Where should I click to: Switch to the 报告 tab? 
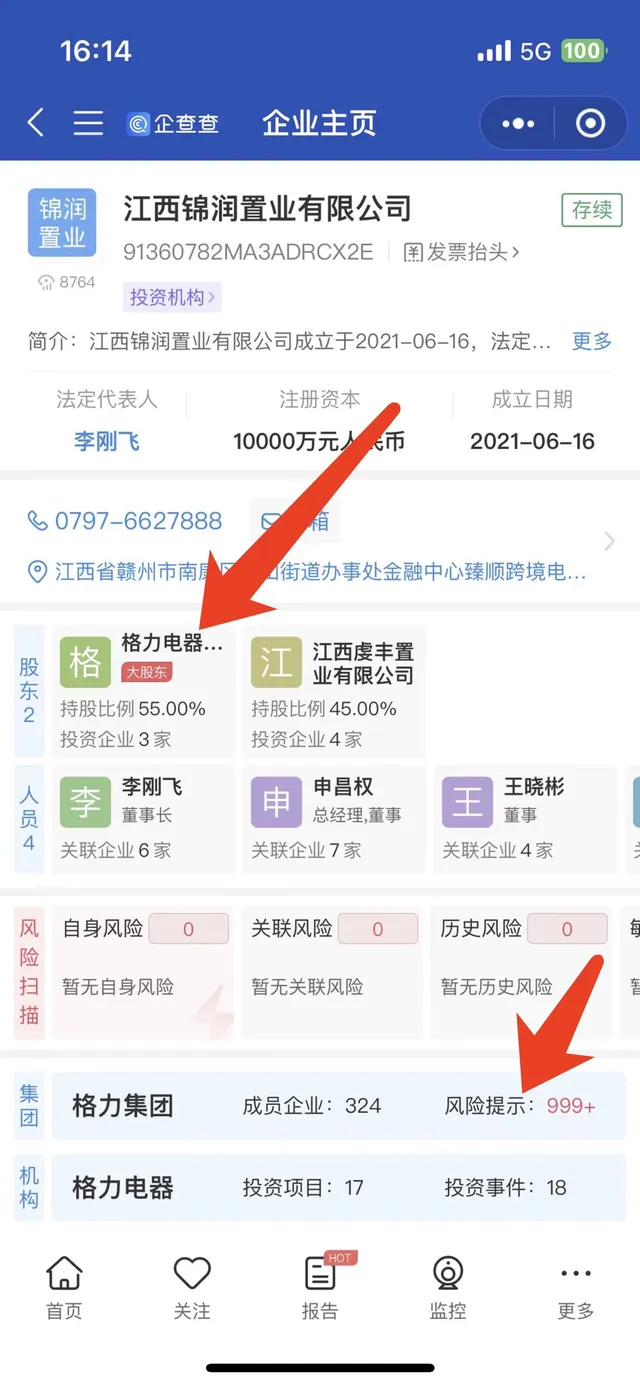click(x=320, y=1288)
